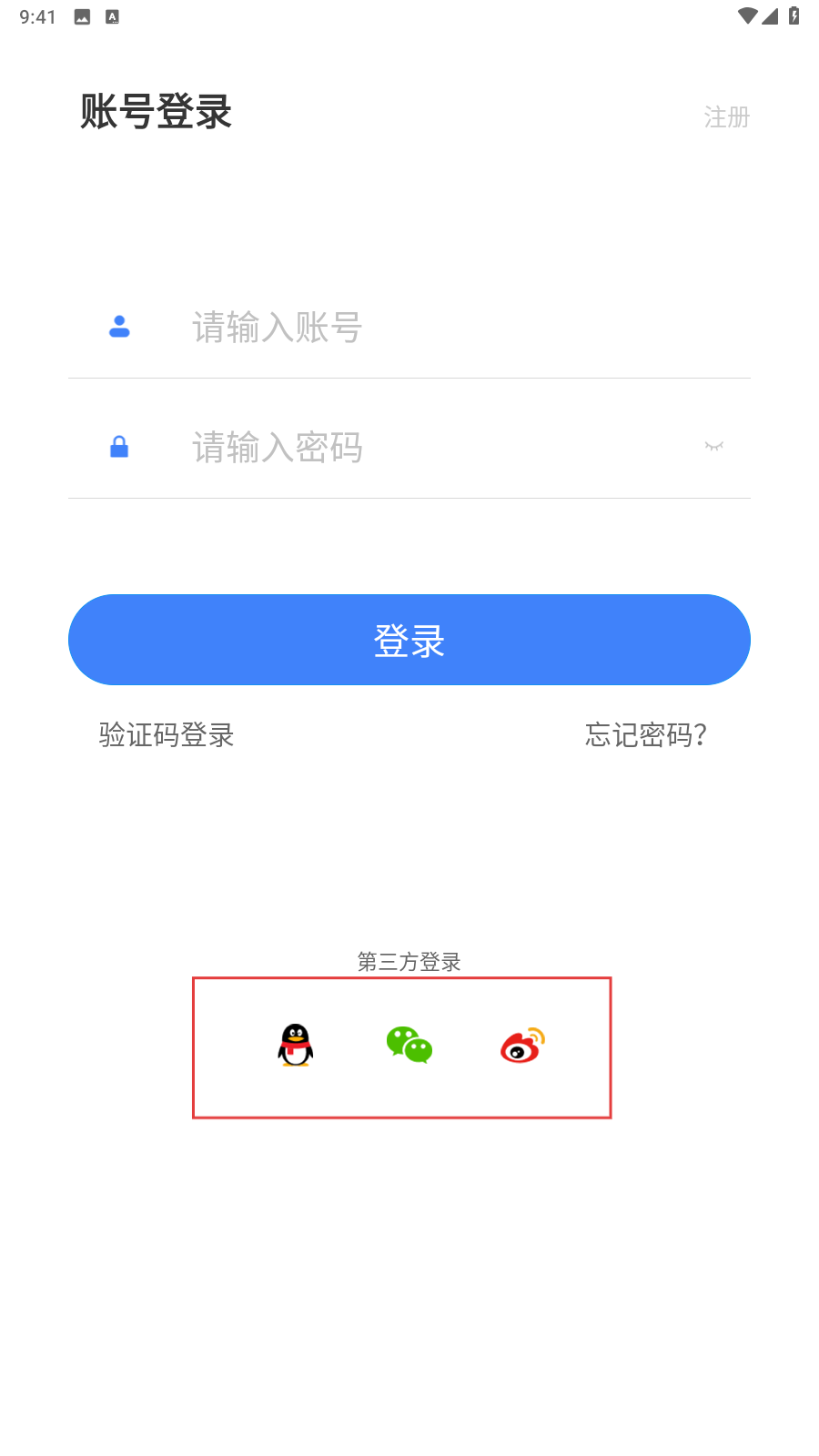Tap the blue 登录 button
The width and height of the screenshot is (819, 1456).
pos(409,640)
